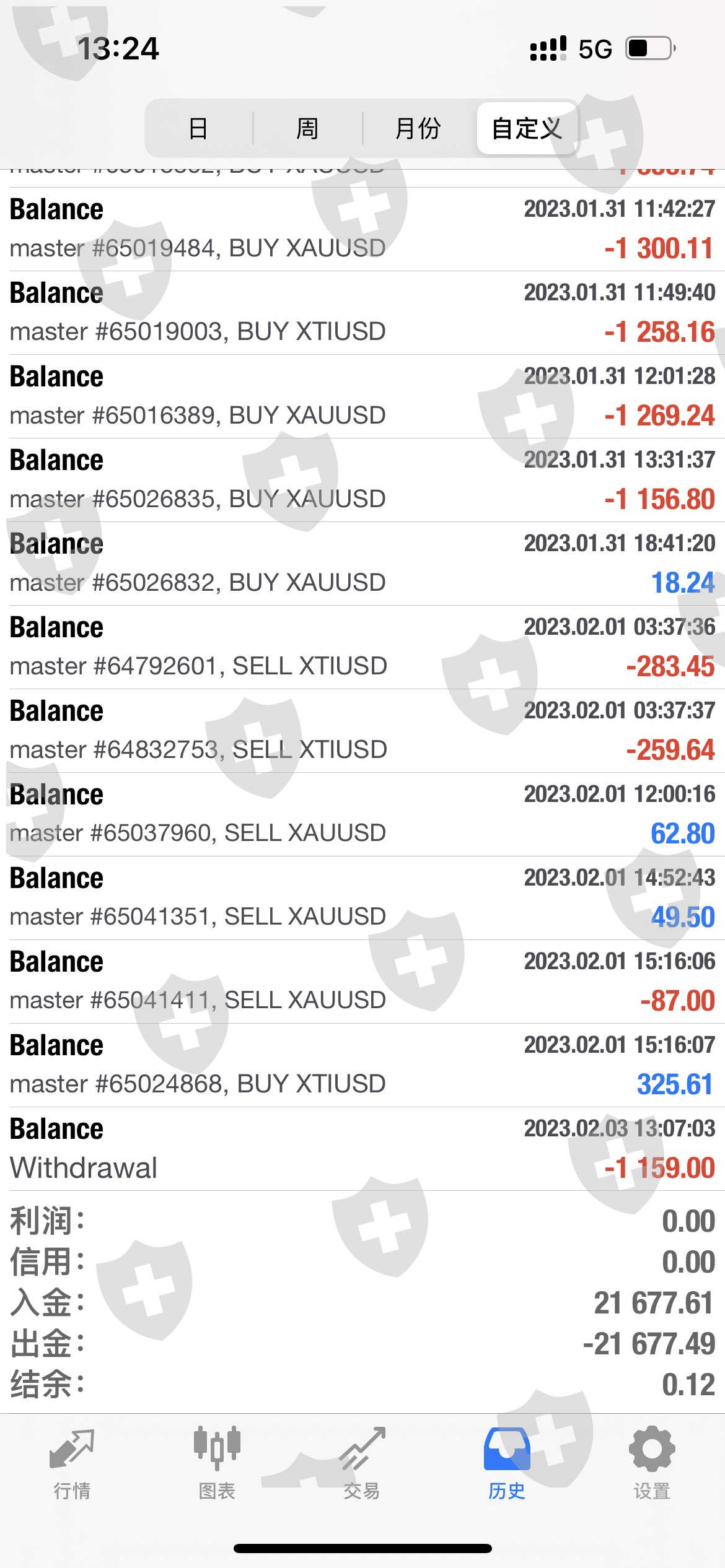This screenshot has height=1568, width=725.
Task: View balance entry master #65019003
Action: tap(362, 313)
